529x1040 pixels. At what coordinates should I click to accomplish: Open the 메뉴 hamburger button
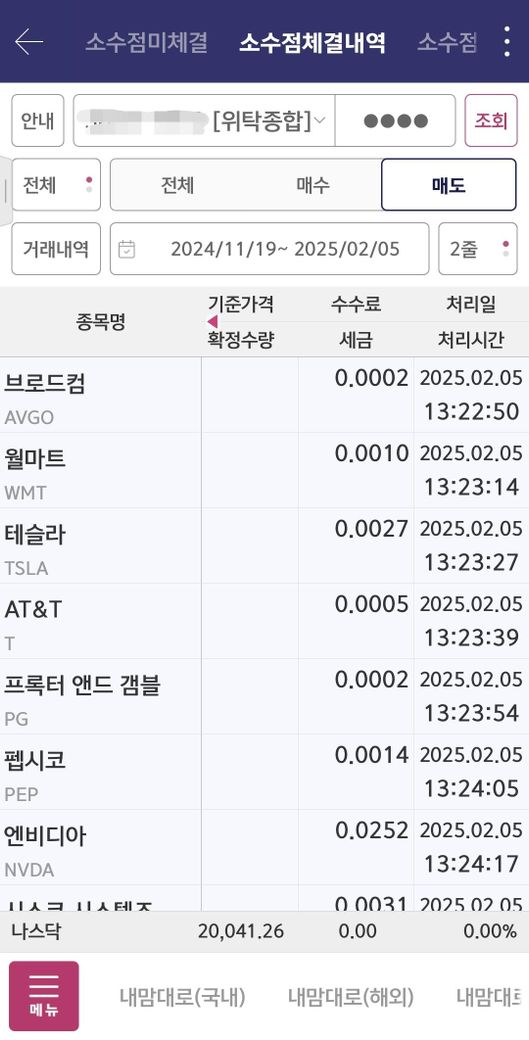44,996
